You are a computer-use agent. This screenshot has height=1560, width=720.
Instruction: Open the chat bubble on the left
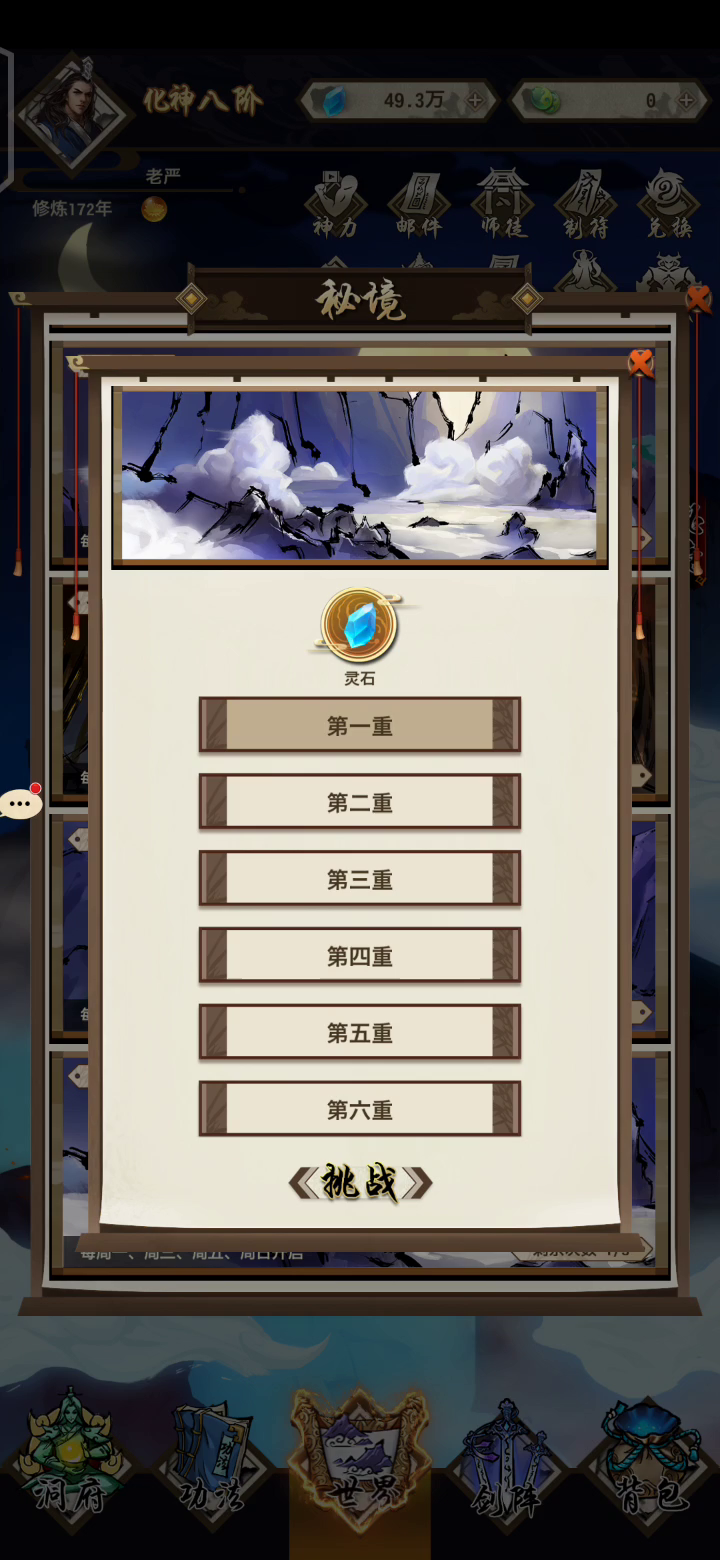point(21,802)
